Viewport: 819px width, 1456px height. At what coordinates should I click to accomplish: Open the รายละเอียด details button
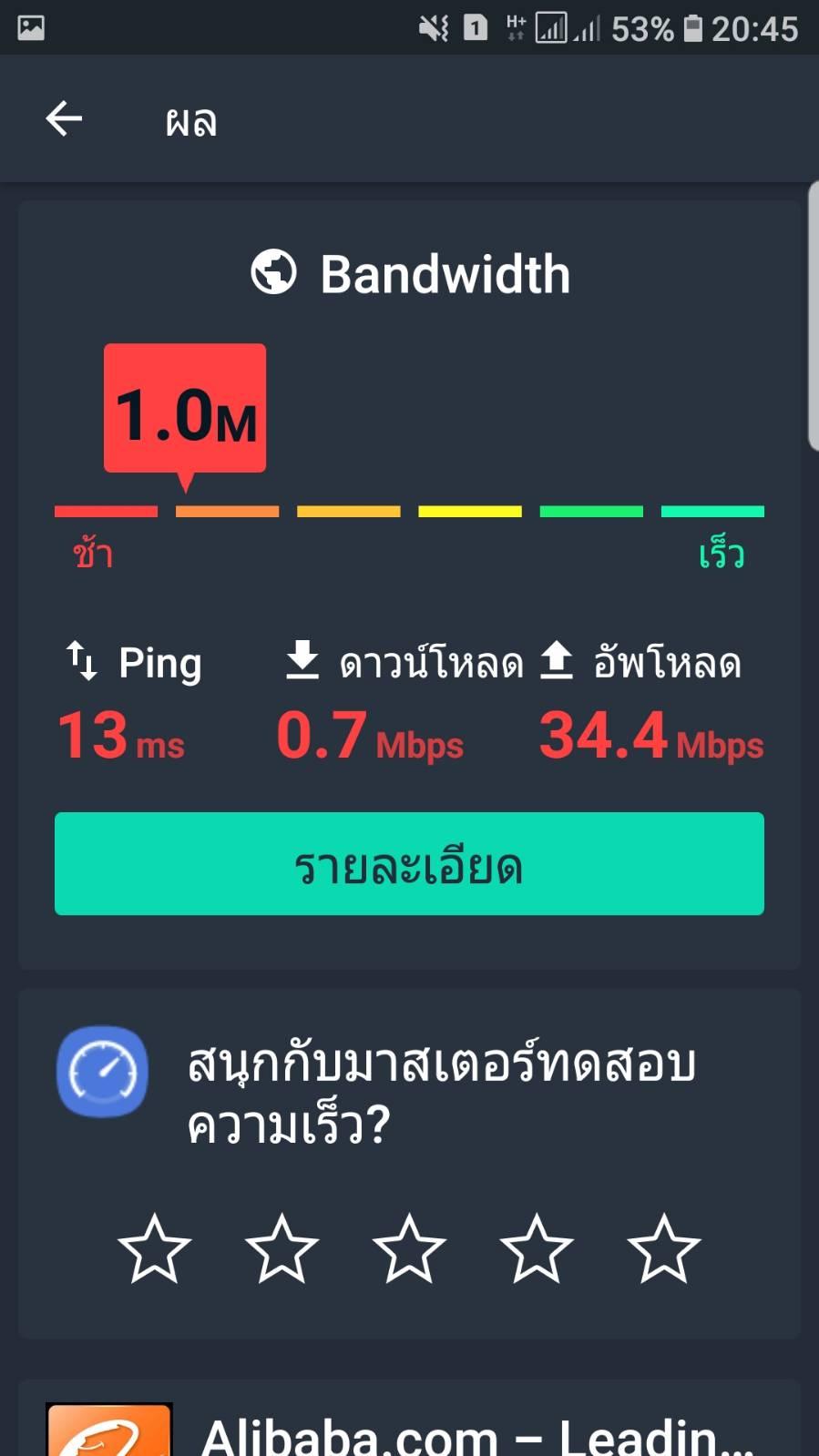[409, 863]
